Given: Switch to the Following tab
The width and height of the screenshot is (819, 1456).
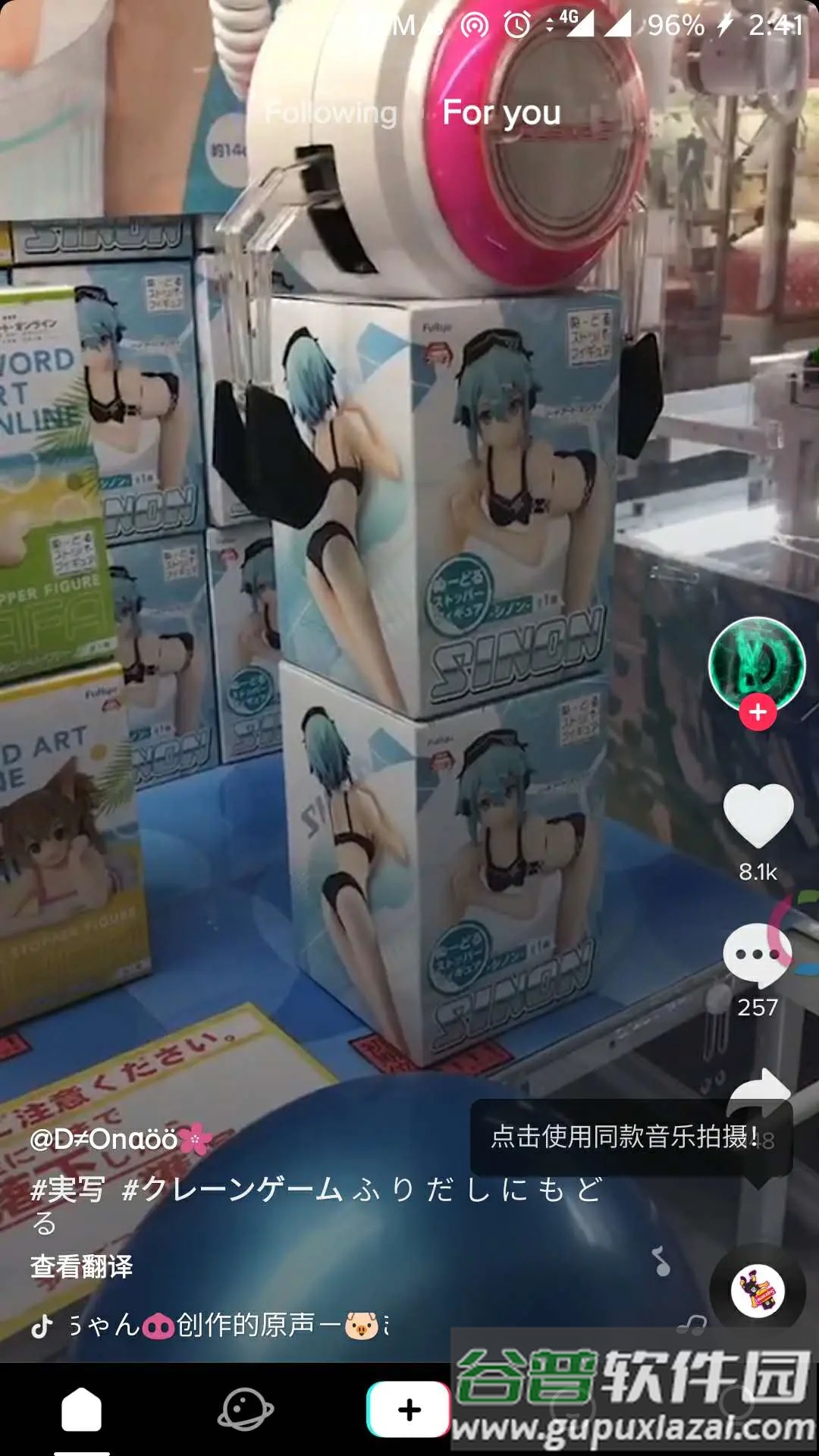Looking at the screenshot, I should click(331, 114).
